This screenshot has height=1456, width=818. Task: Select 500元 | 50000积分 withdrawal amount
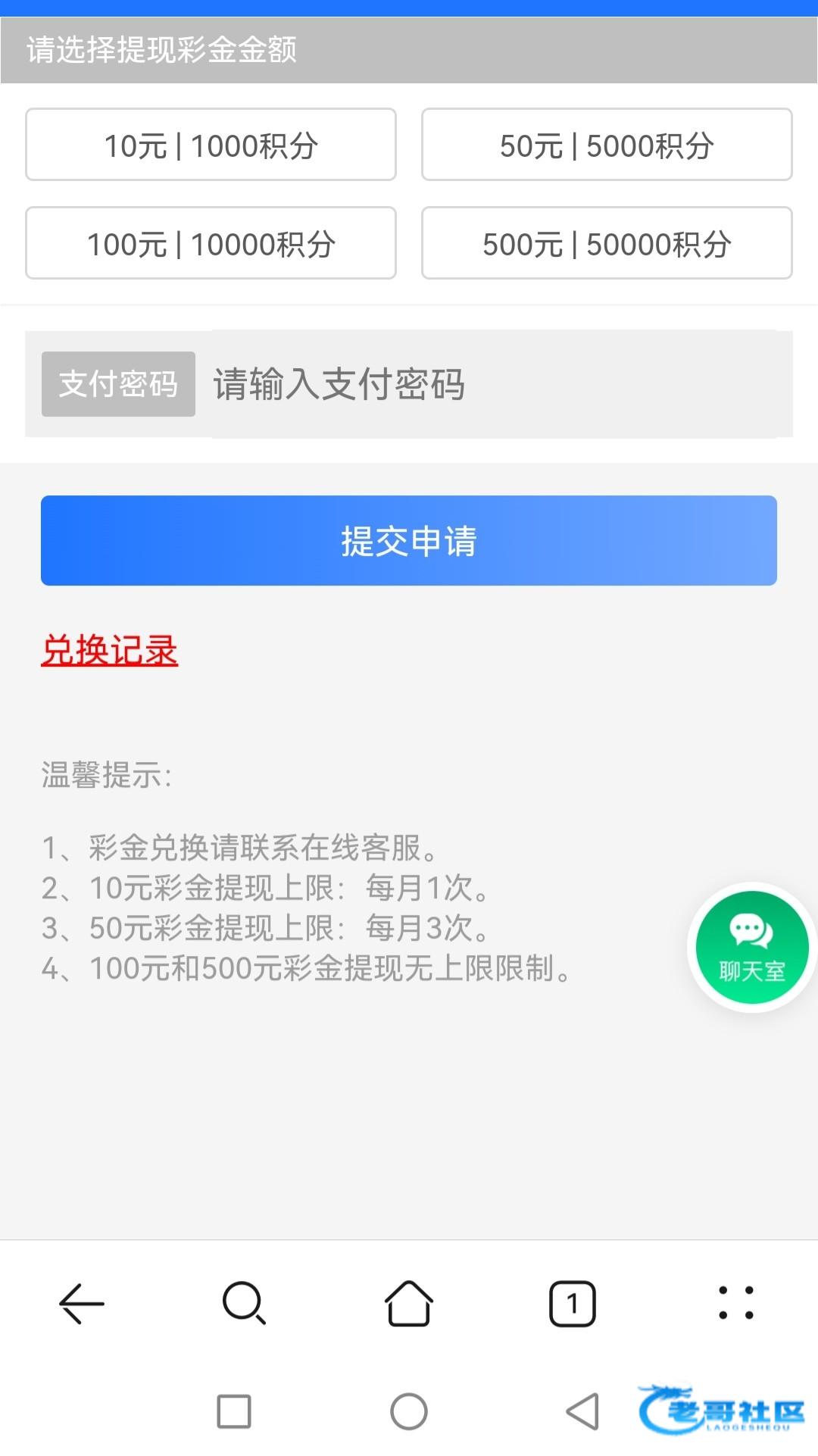tap(607, 243)
